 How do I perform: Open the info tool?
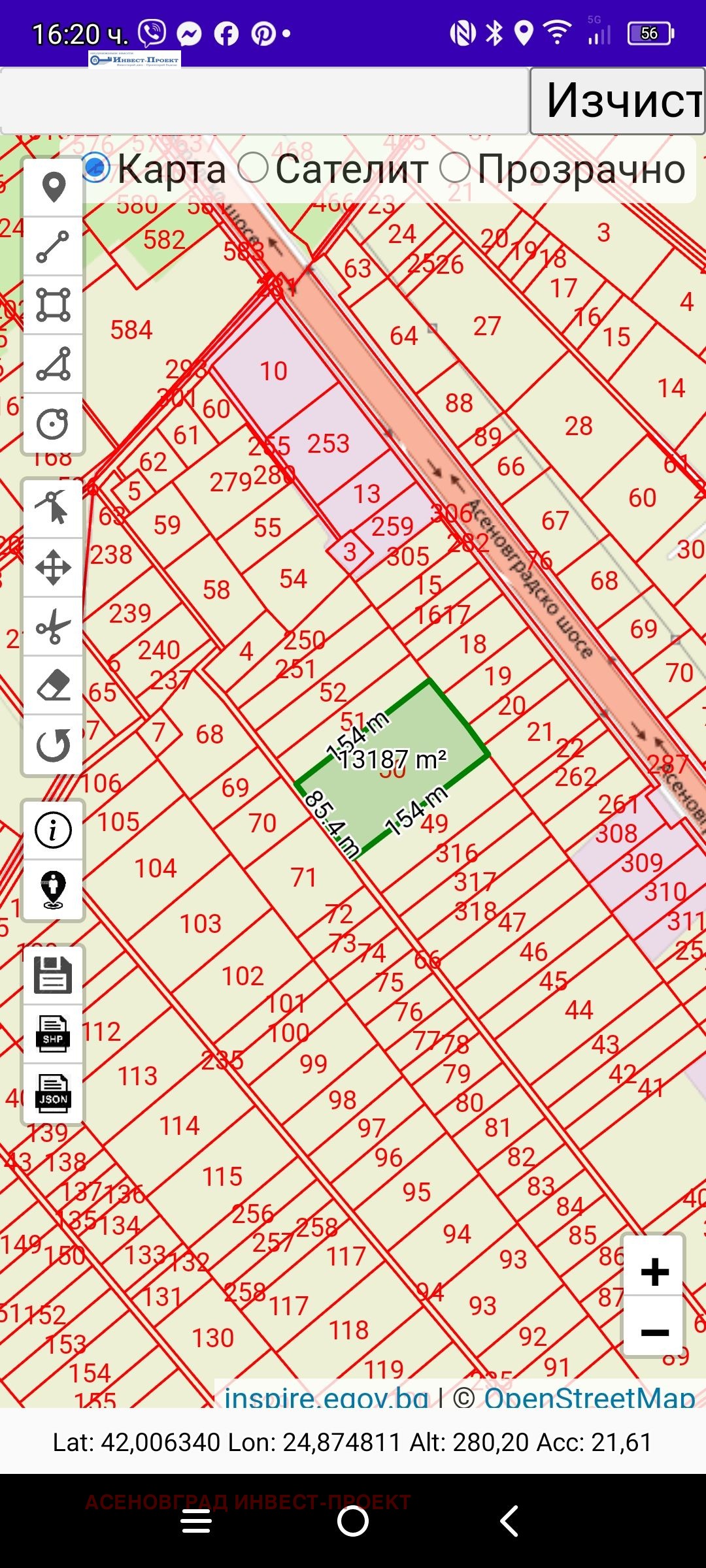click(x=53, y=830)
